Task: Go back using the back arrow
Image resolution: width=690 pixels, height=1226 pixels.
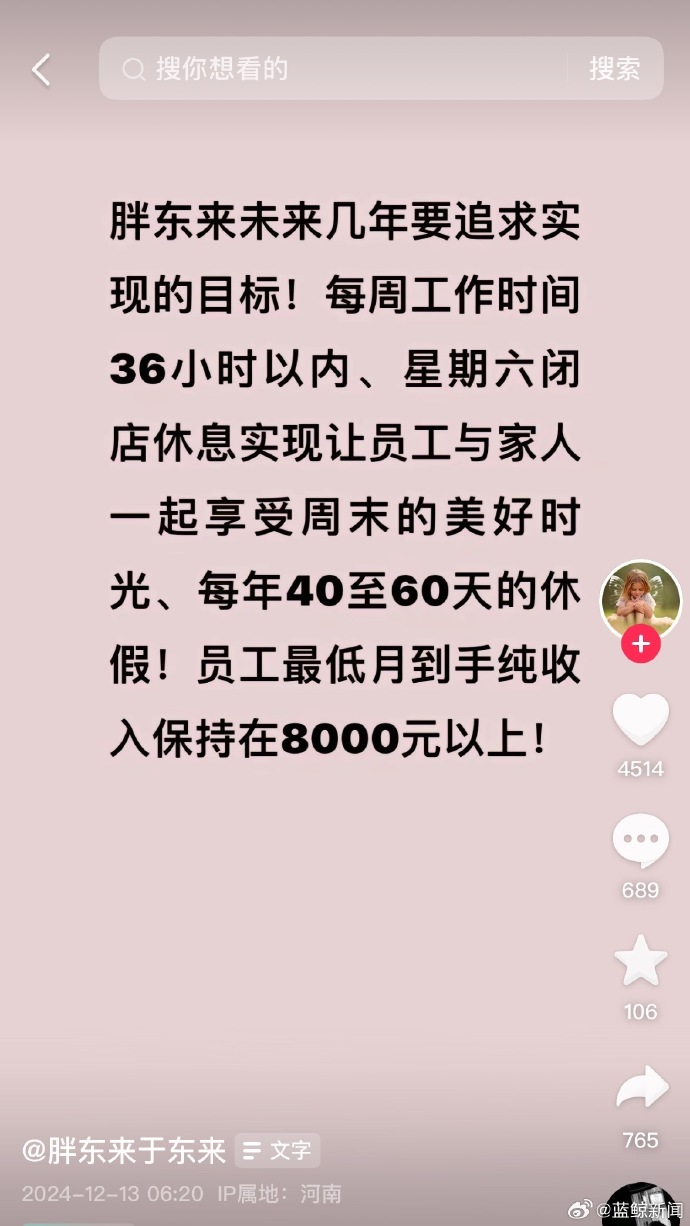Action: point(41,69)
